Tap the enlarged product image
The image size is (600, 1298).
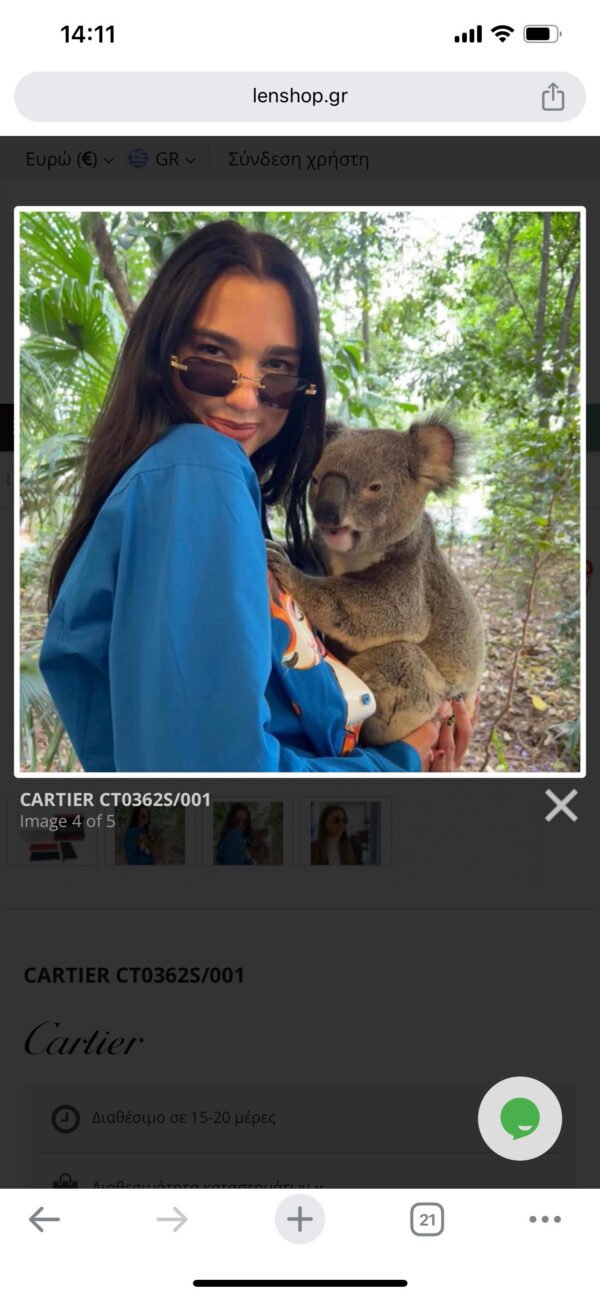[x=300, y=490]
